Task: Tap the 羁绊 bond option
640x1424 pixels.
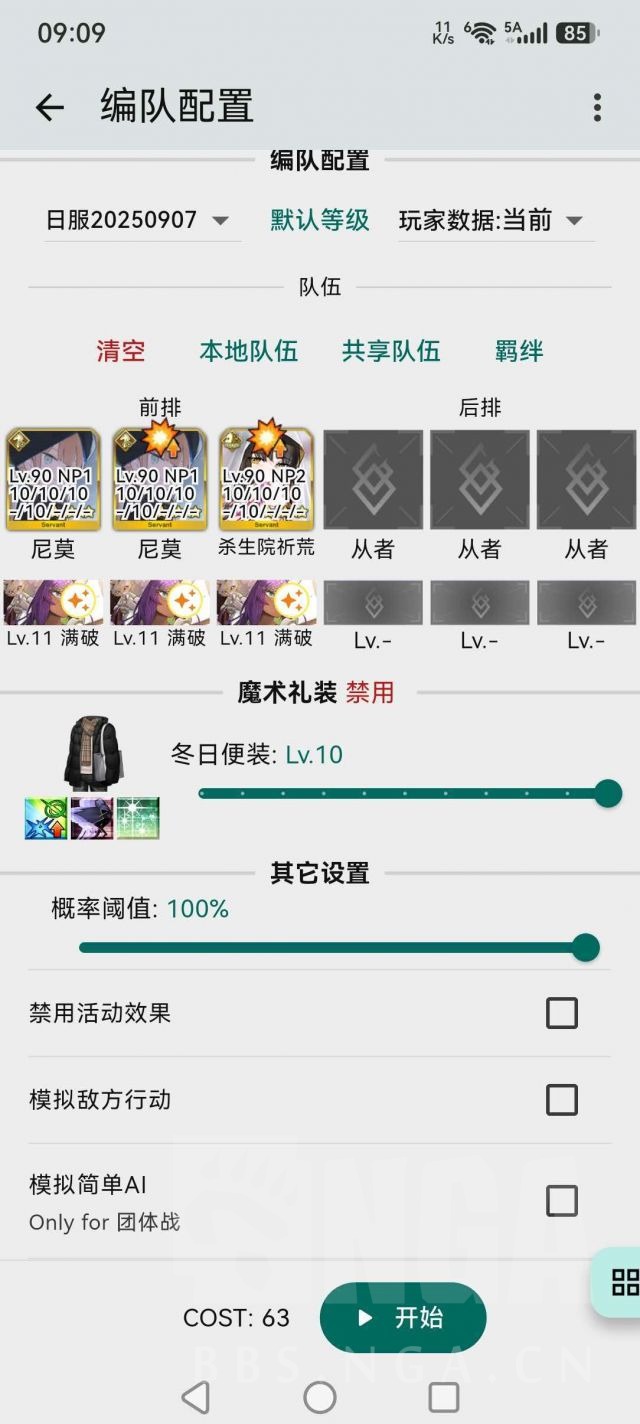Action: (x=519, y=351)
